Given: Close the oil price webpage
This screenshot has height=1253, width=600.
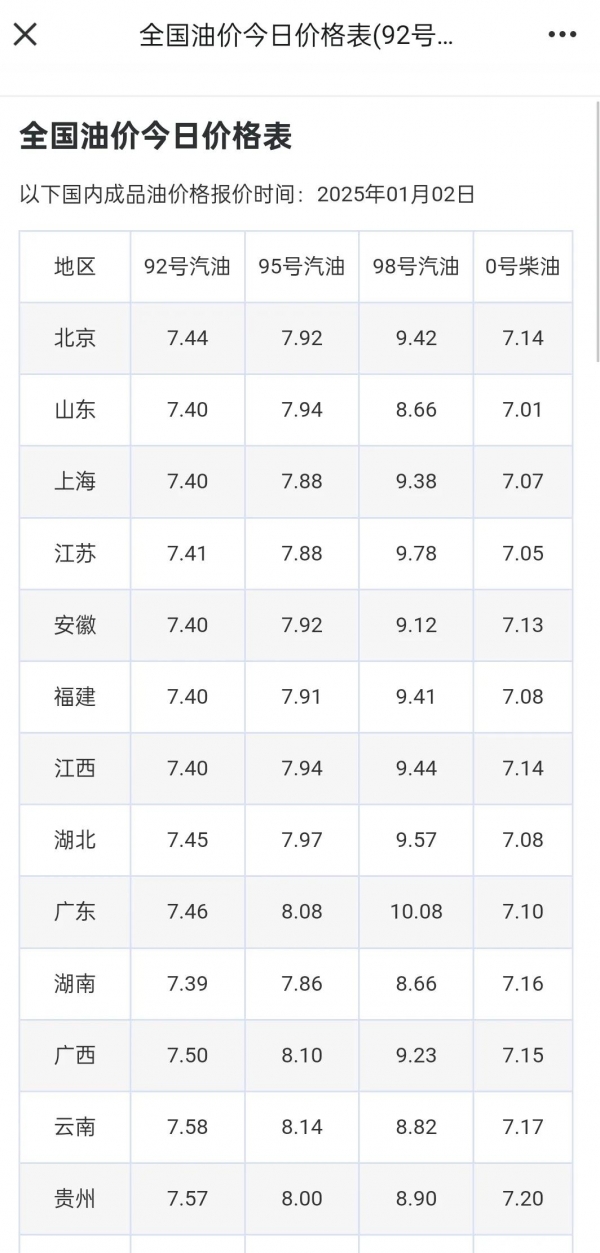Looking at the screenshot, I should [x=25, y=35].
